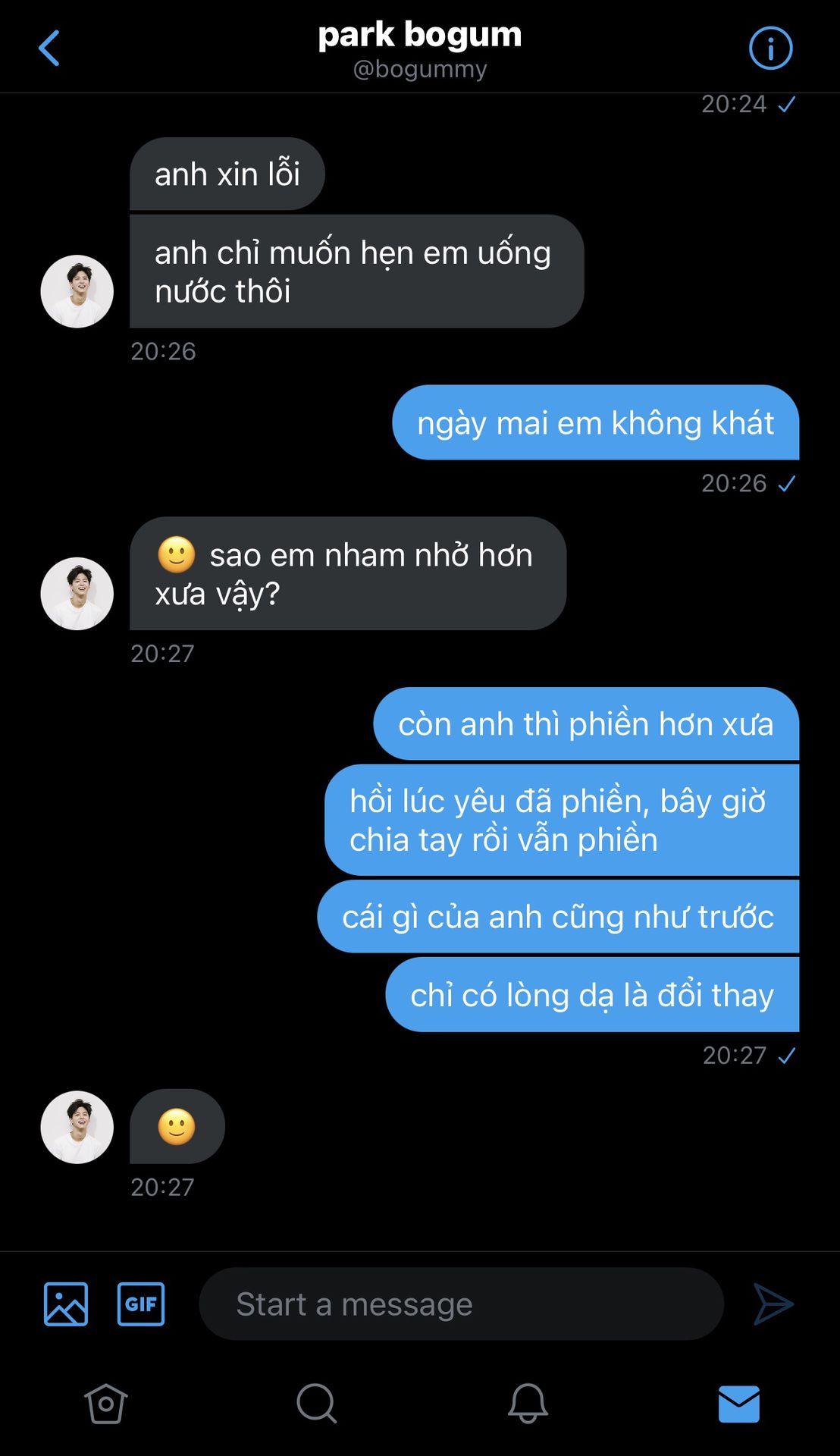This screenshot has height=1456, width=840.
Task: Attach a photo from the gallery
Action: 66,1304
